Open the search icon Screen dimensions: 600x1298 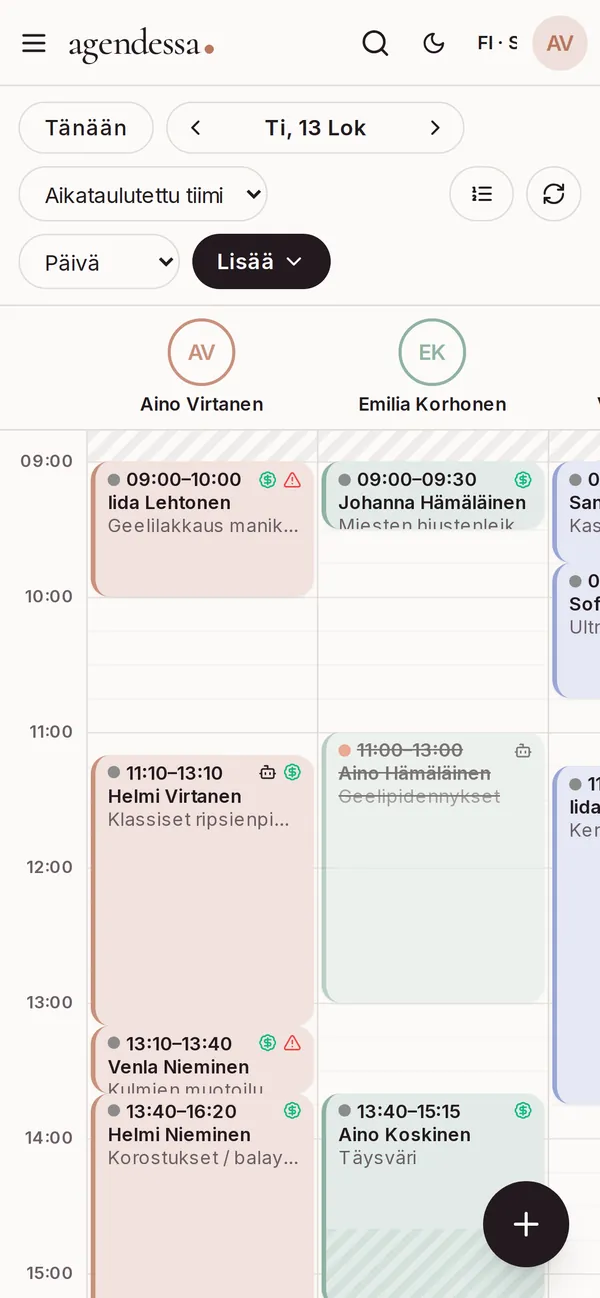coord(375,43)
